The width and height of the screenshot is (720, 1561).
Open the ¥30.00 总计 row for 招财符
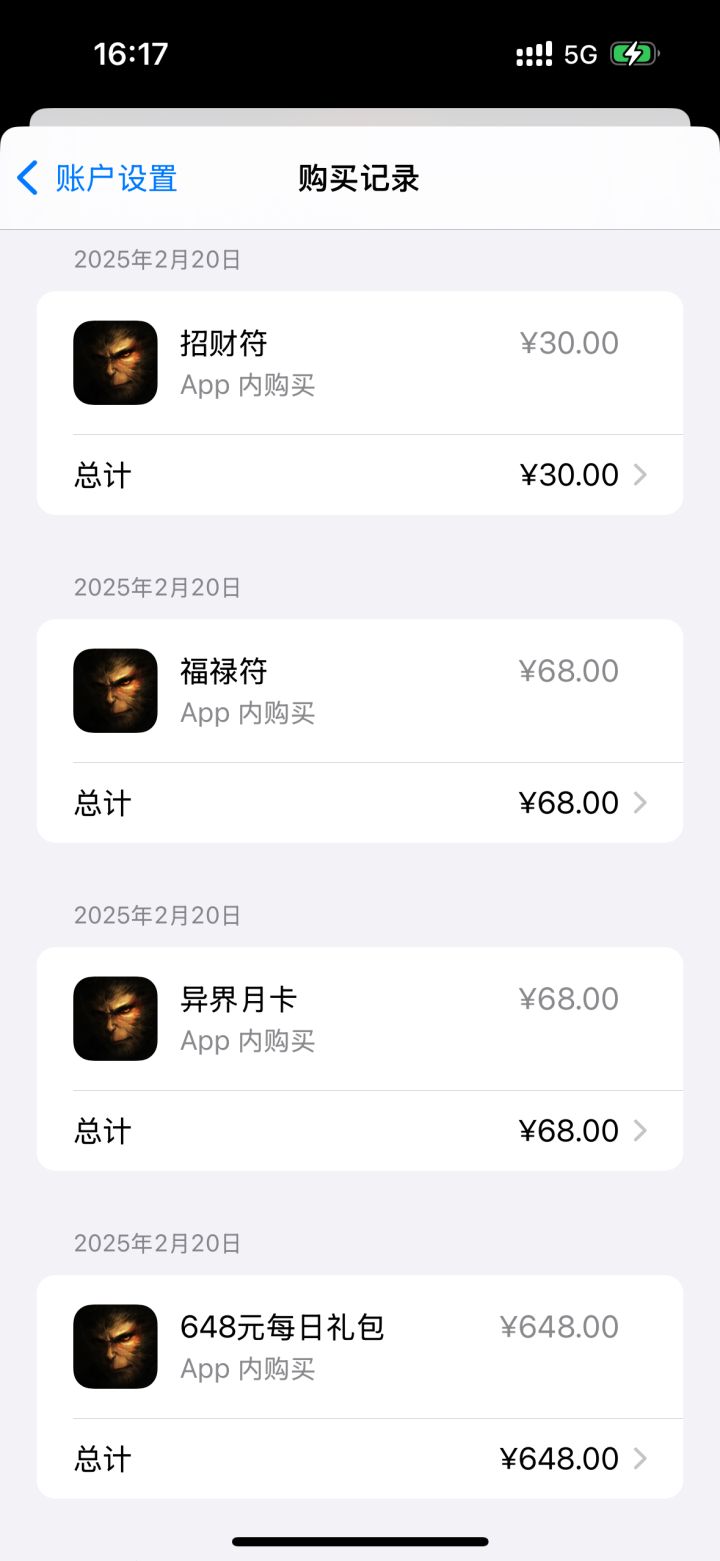coord(360,475)
